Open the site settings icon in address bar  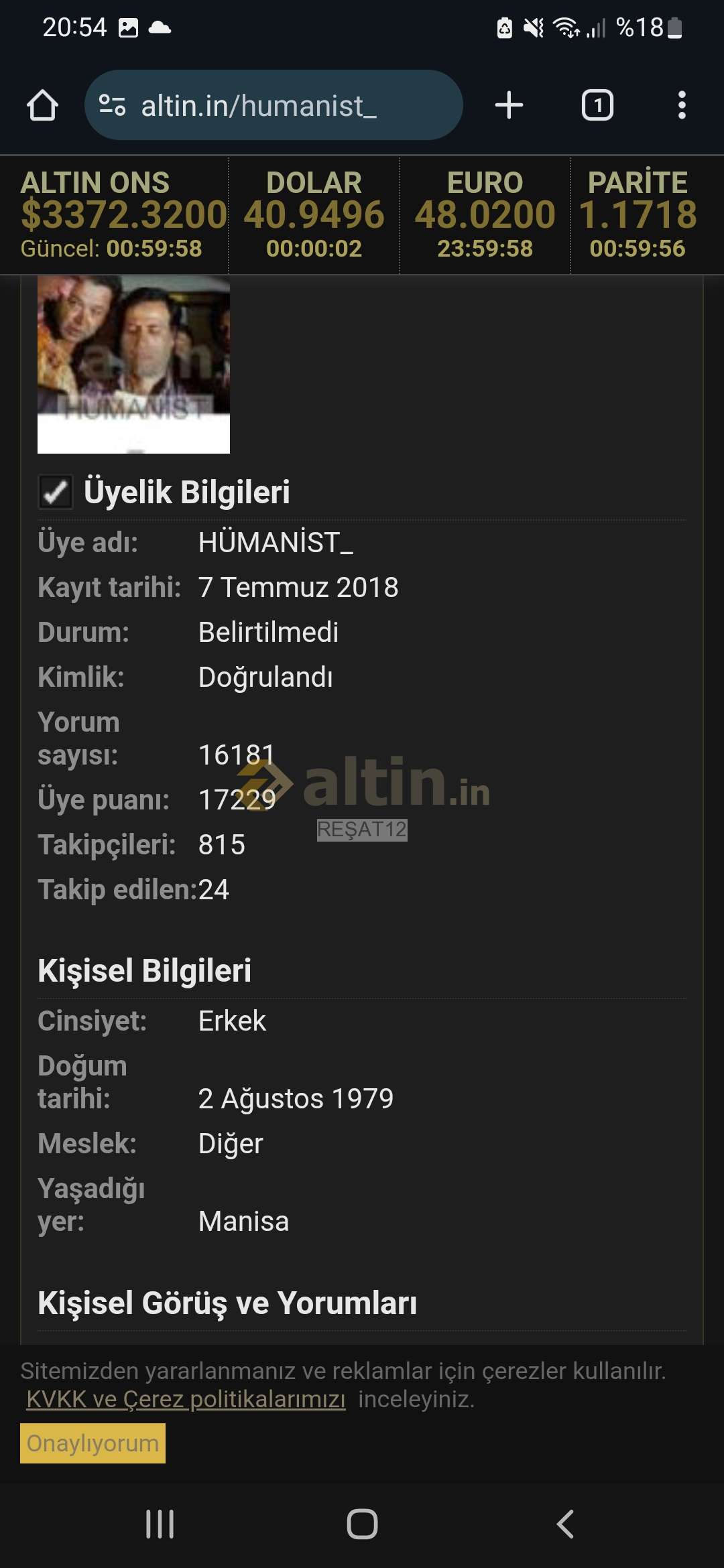(x=112, y=105)
